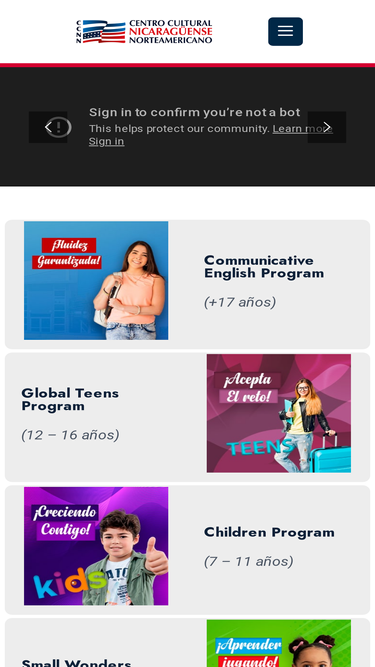The height and width of the screenshot is (667, 375).
Task: Go to previous slide in carousel
Action: [48, 127]
